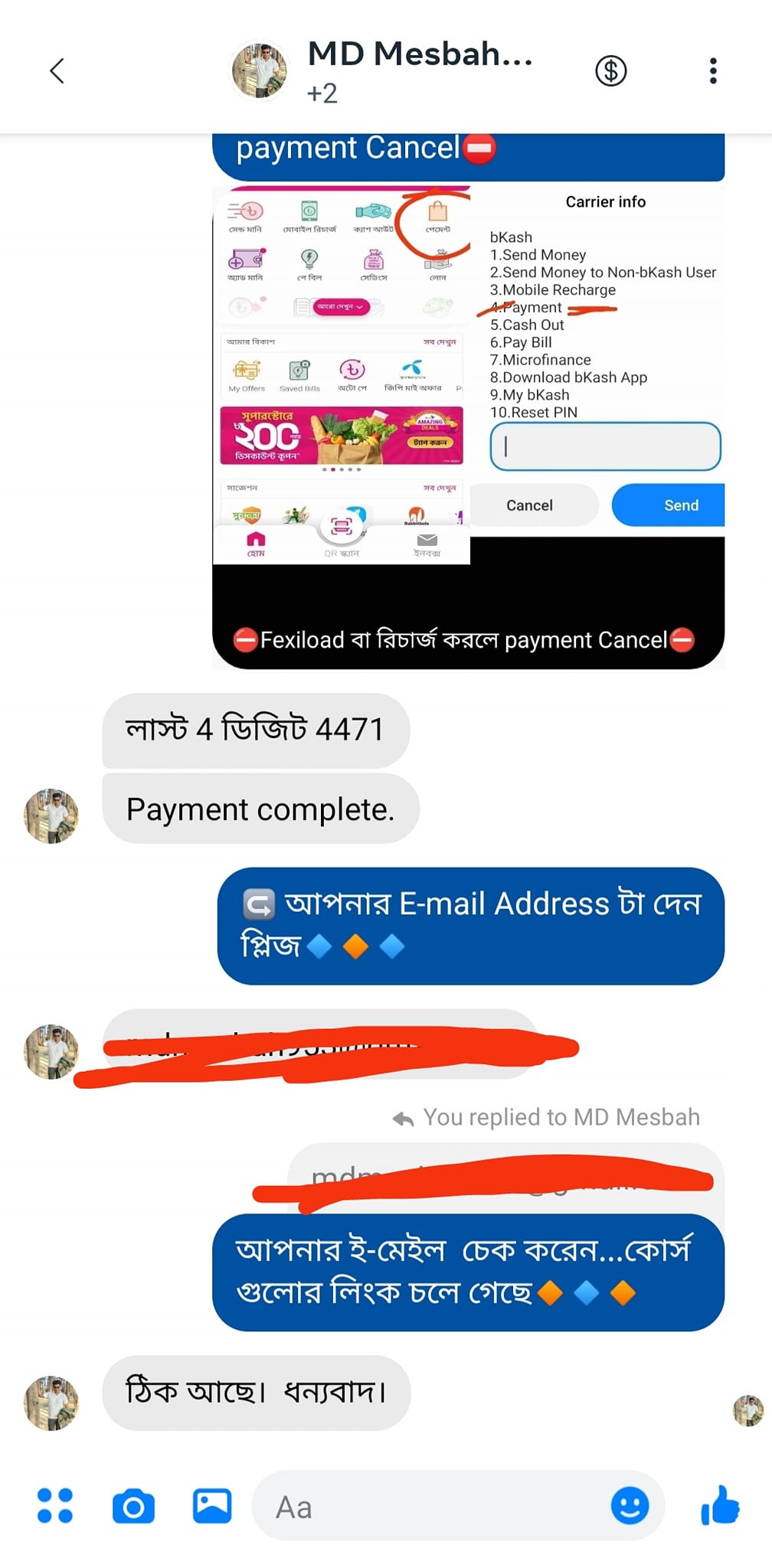The width and height of the screenshot is (772, 1568).
Task: Open MD Mesbah's profile photo
Action: point(260,71)
